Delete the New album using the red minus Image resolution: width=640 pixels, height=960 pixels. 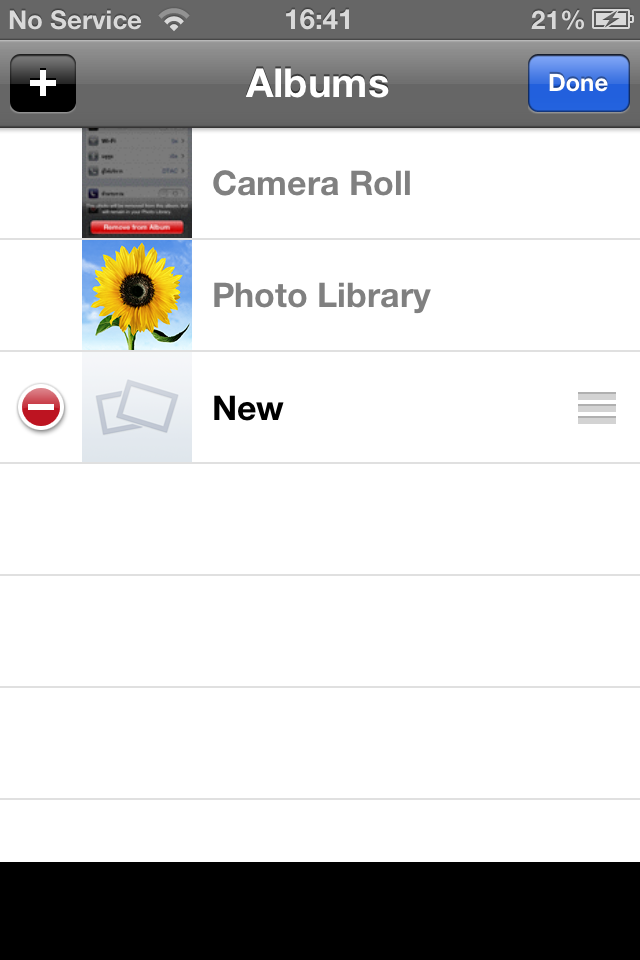[x=41, y=408]
